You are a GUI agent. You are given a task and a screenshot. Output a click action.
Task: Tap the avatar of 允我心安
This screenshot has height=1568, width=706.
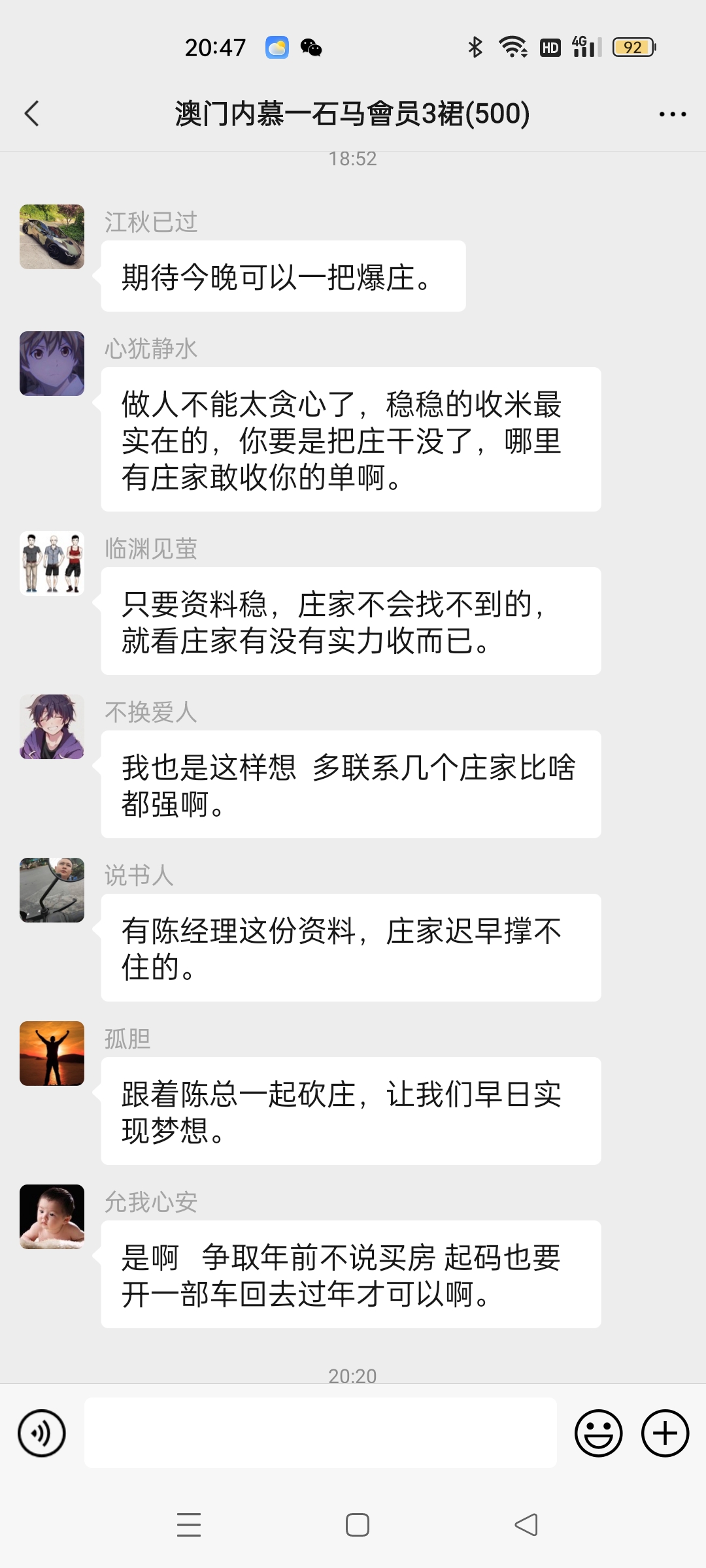click(52, 1217)
